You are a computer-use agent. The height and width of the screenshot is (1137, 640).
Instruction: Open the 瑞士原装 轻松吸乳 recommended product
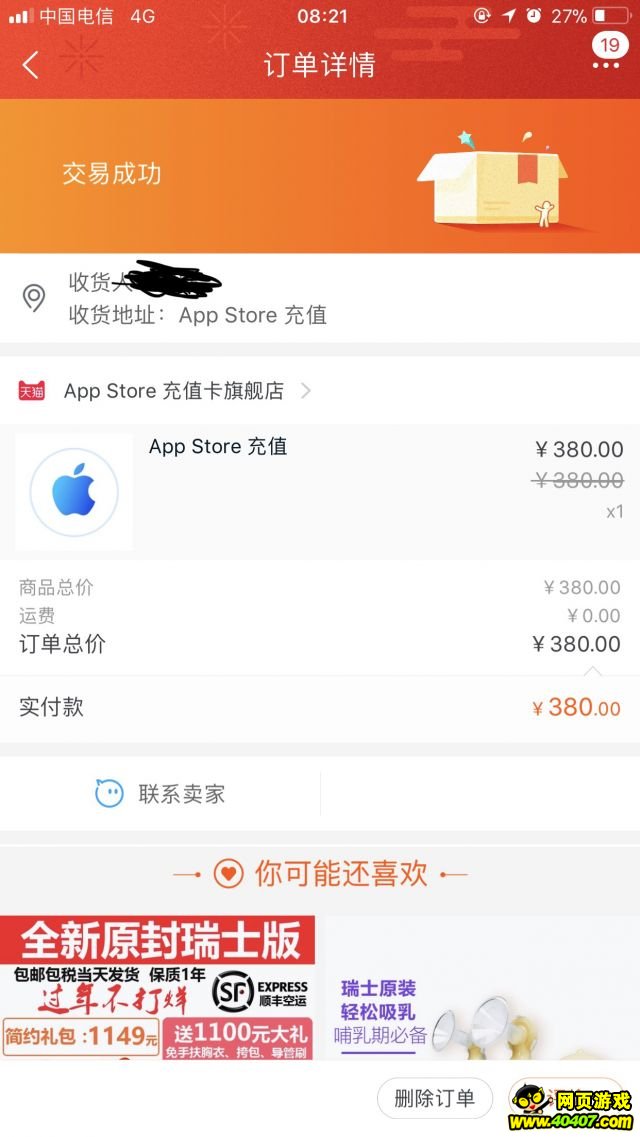pos(482,988)
